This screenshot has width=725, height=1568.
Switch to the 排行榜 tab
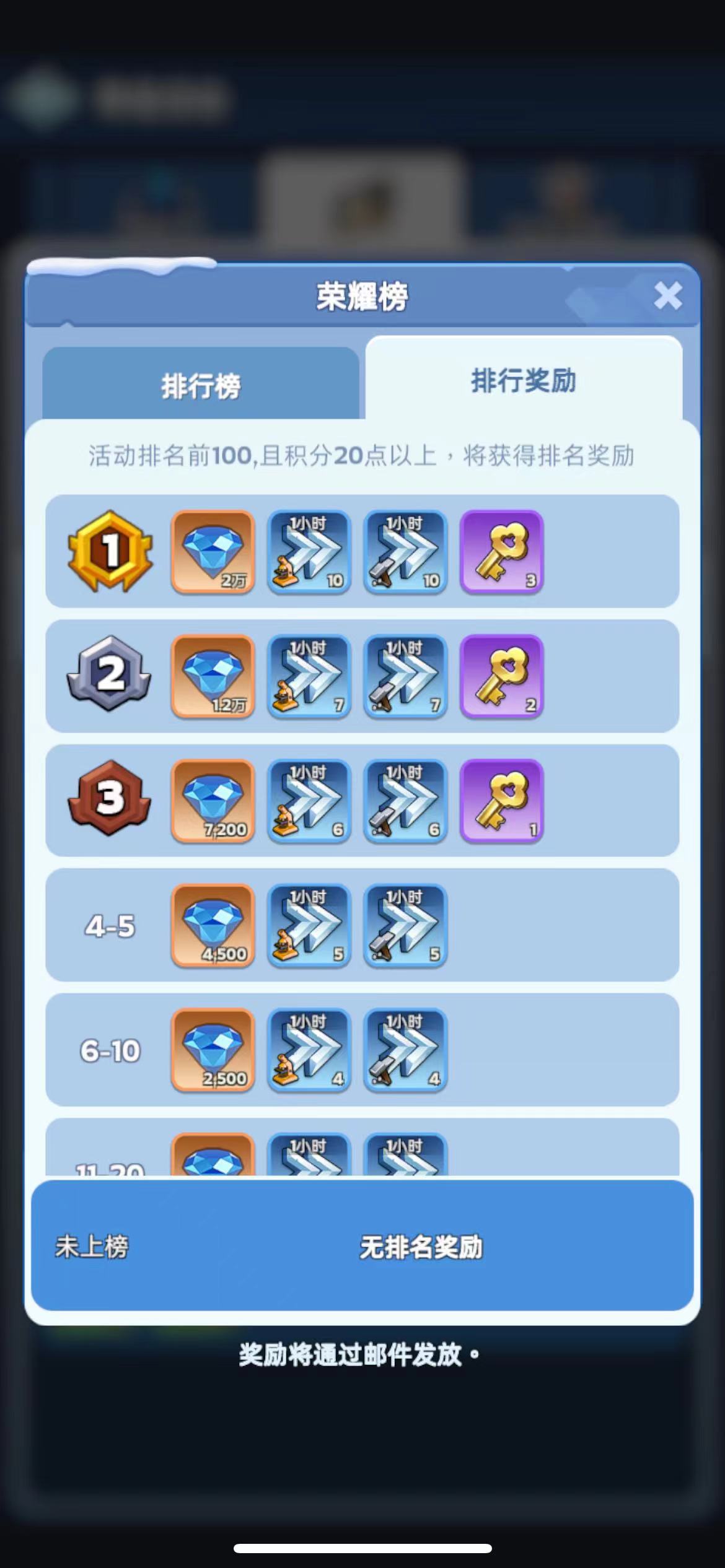[x=201, y=385]
